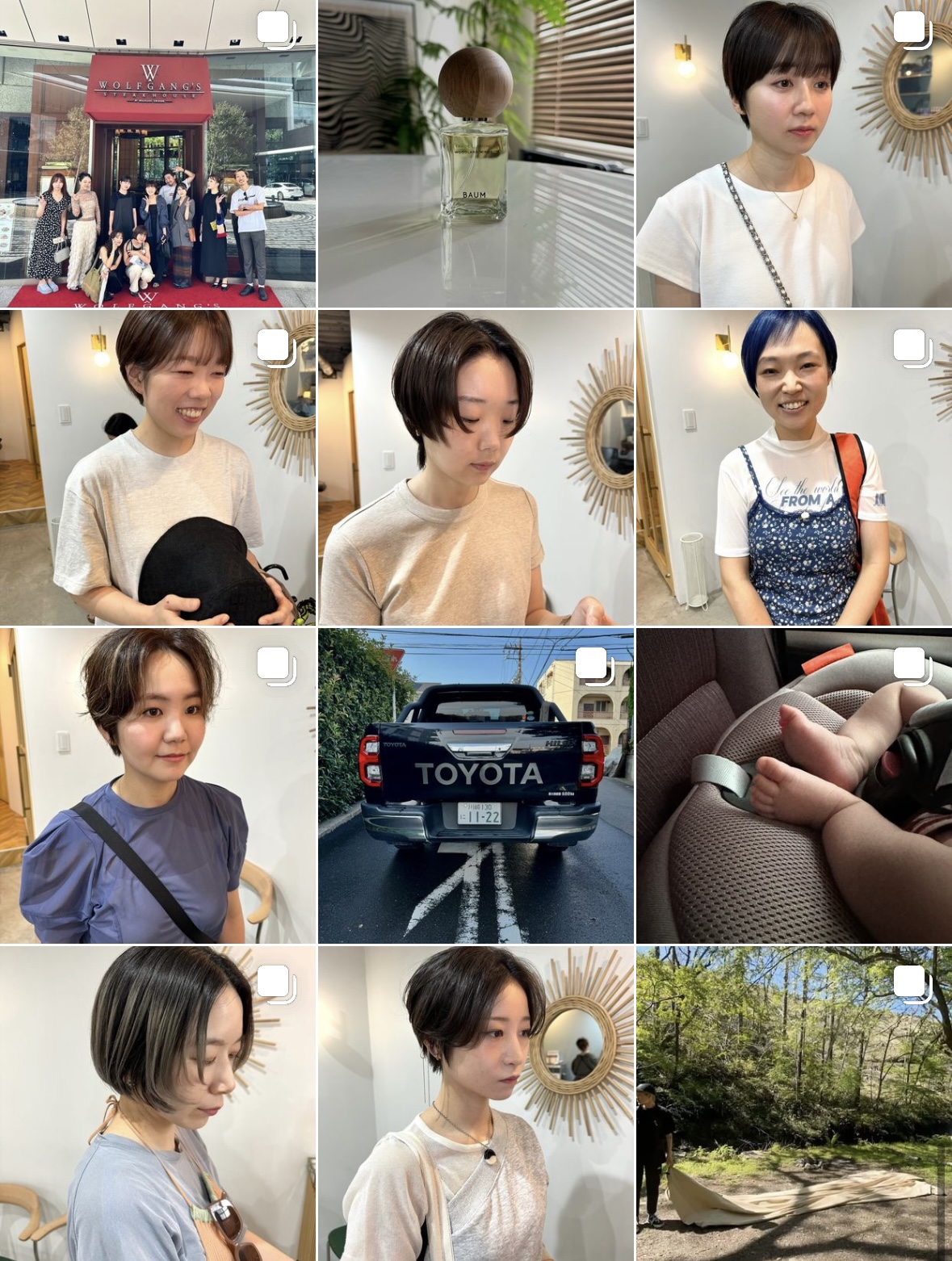Image resolution: width=952 pixels, height=1261 pixels.
Task: Open the blue-haired woman post
Action: (794, 468)
